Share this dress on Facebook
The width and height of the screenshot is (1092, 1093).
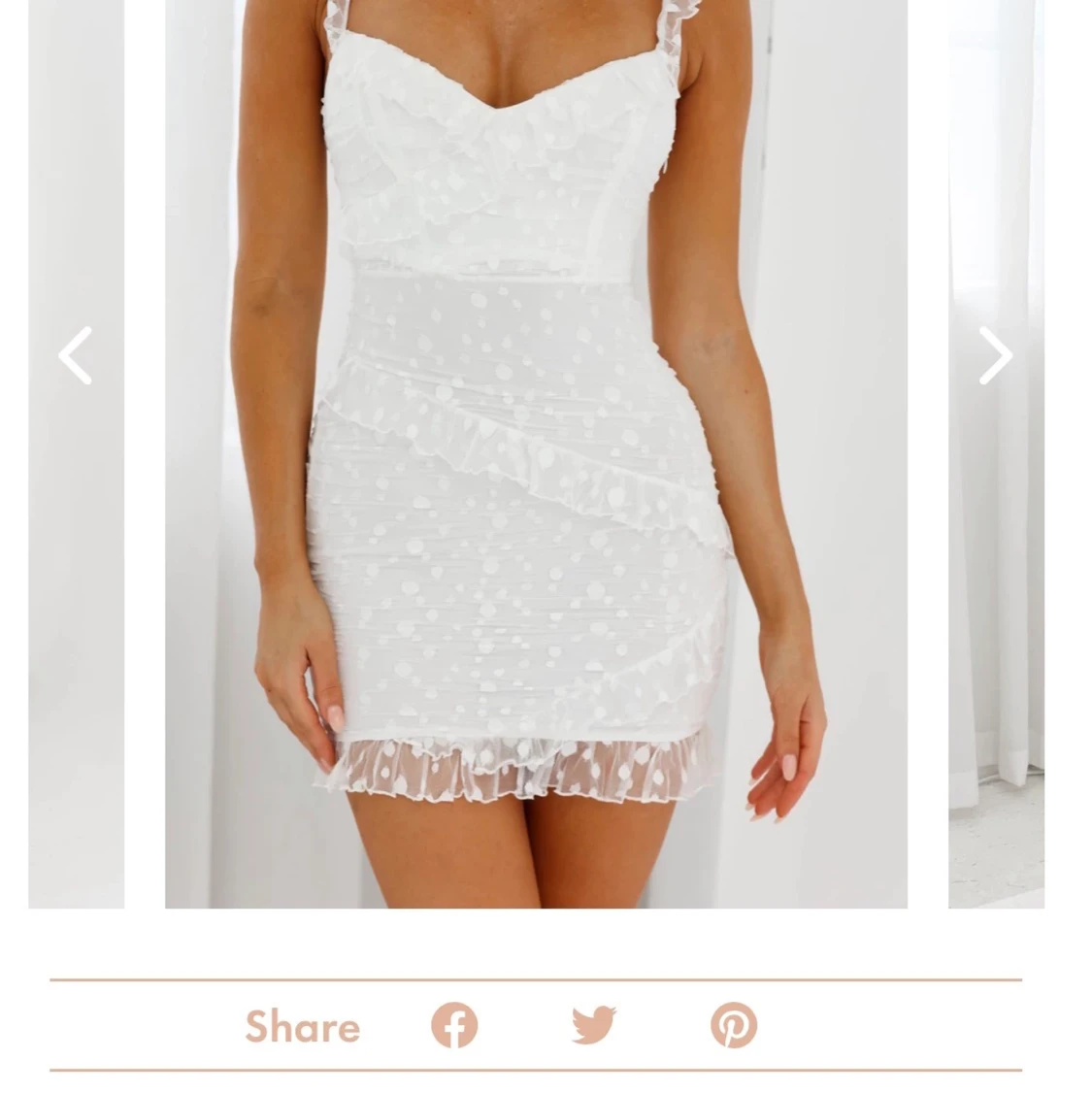click(x=454, y=1025)
